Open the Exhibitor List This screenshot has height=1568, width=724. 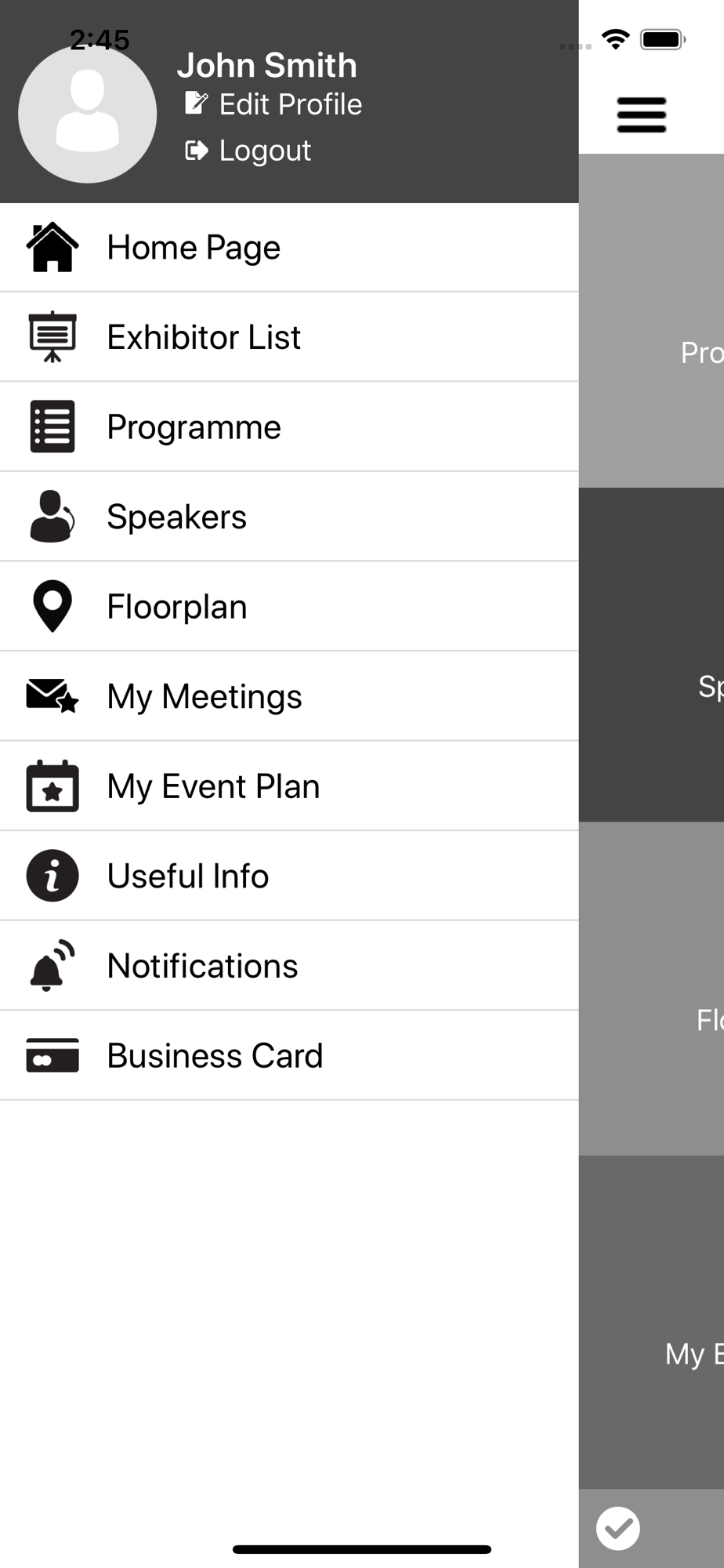point(289,337)
